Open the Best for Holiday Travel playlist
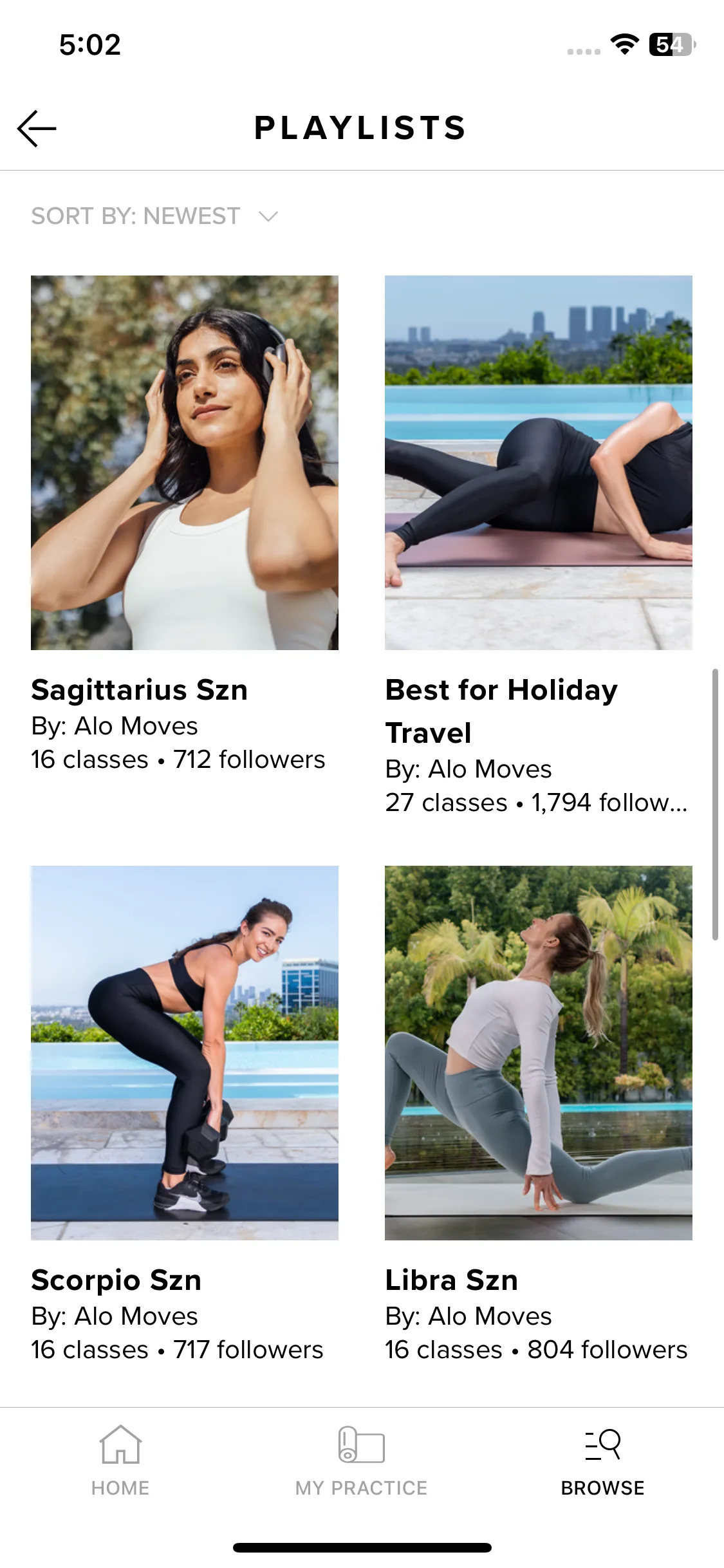This screenshot has height=1568, width=724. [538, 462]
